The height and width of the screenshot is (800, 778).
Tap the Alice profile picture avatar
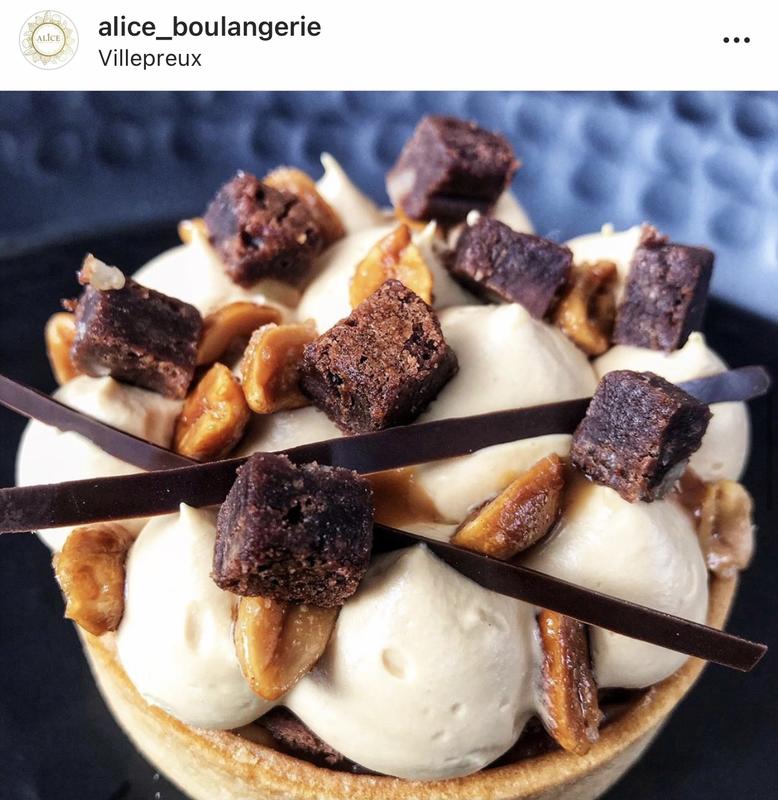48,40
